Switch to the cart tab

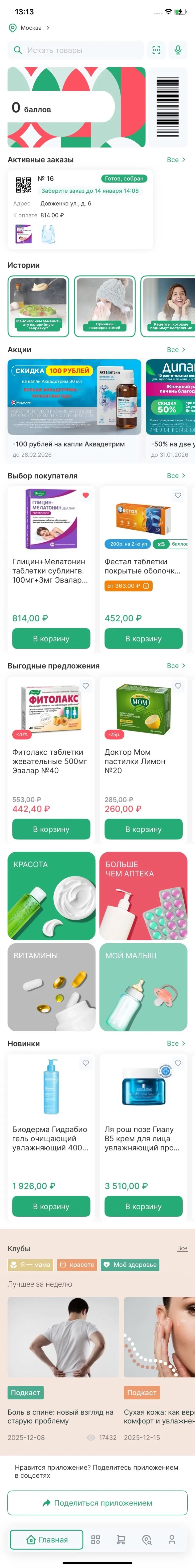click(x=121, y=1539)
